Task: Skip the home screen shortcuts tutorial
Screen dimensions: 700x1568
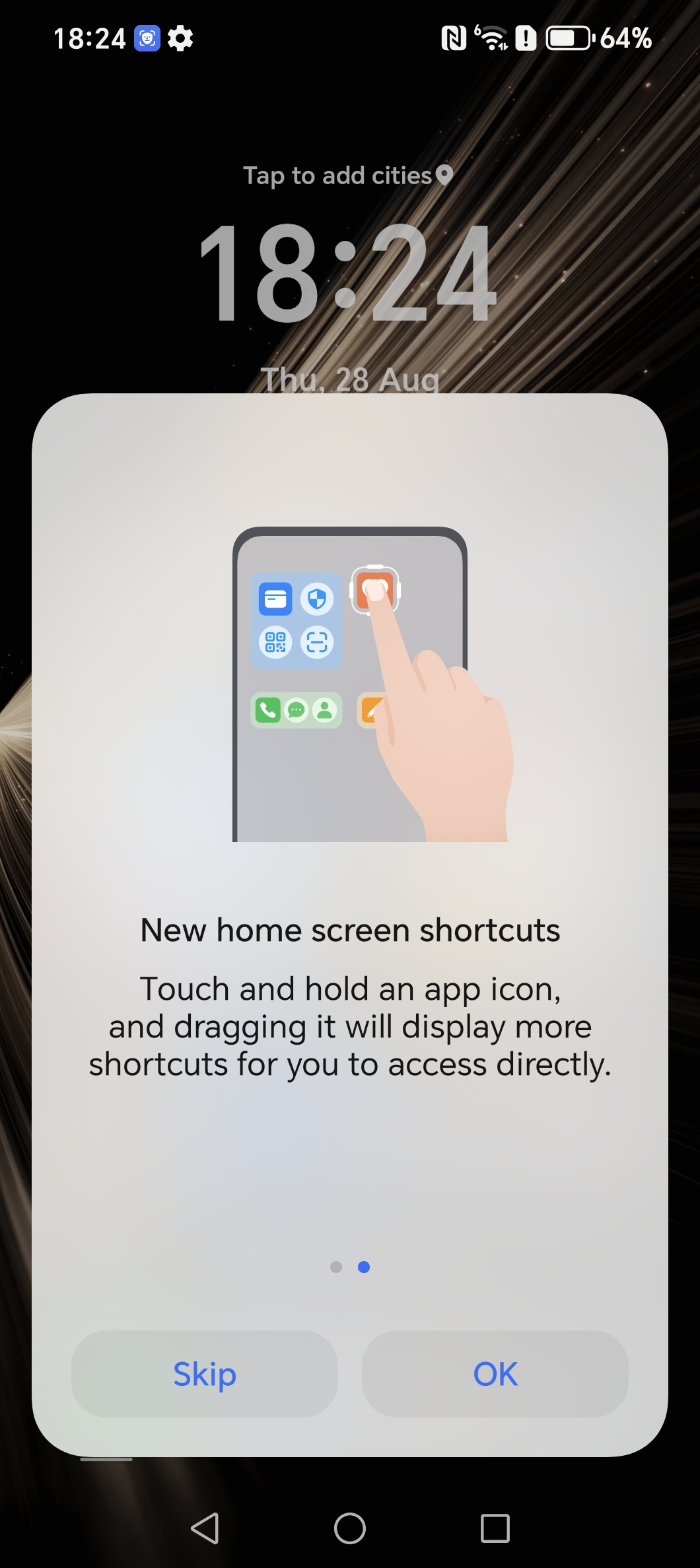Action: click(205, 1373)
